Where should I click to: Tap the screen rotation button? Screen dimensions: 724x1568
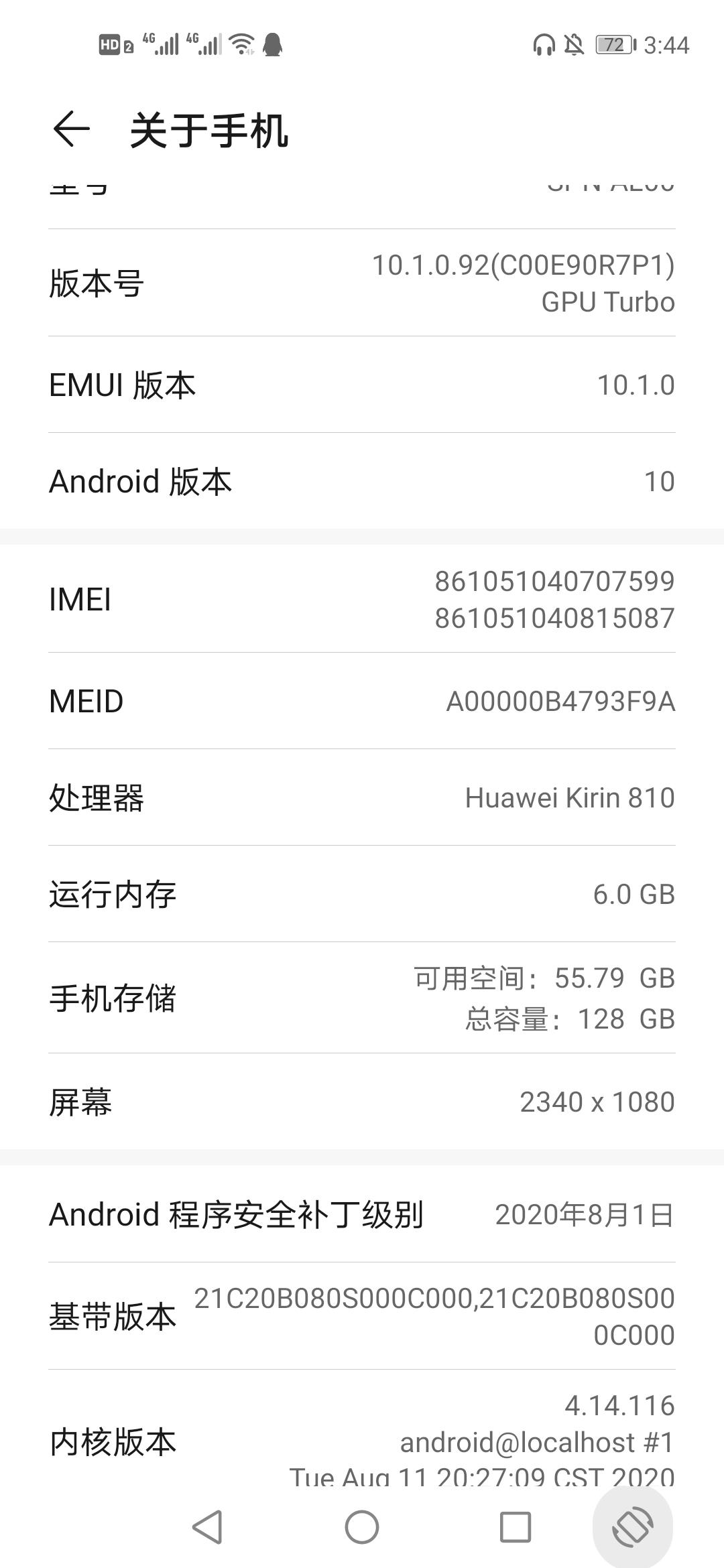pos(632,1527)
